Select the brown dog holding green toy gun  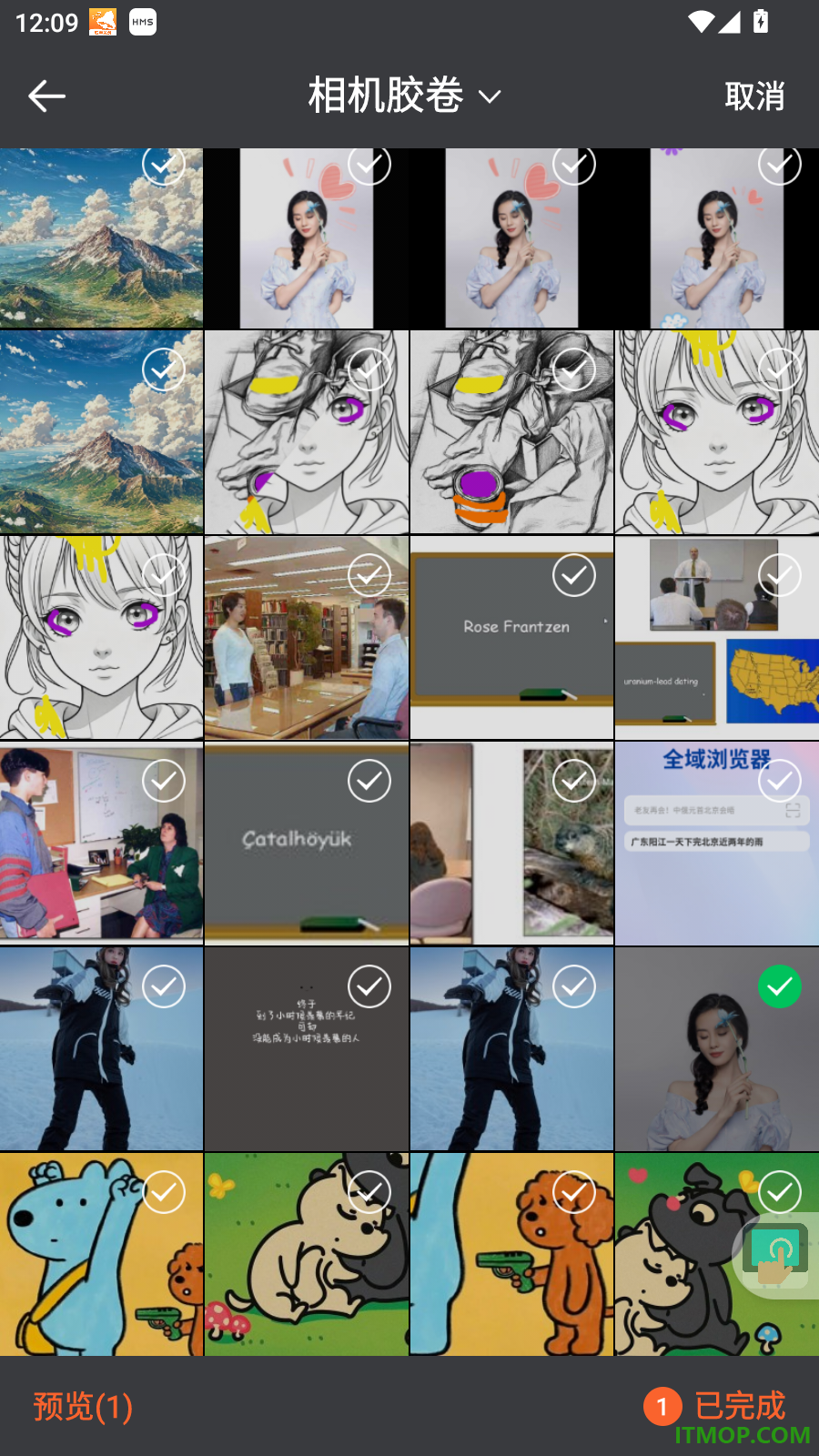click(574, 1192)
